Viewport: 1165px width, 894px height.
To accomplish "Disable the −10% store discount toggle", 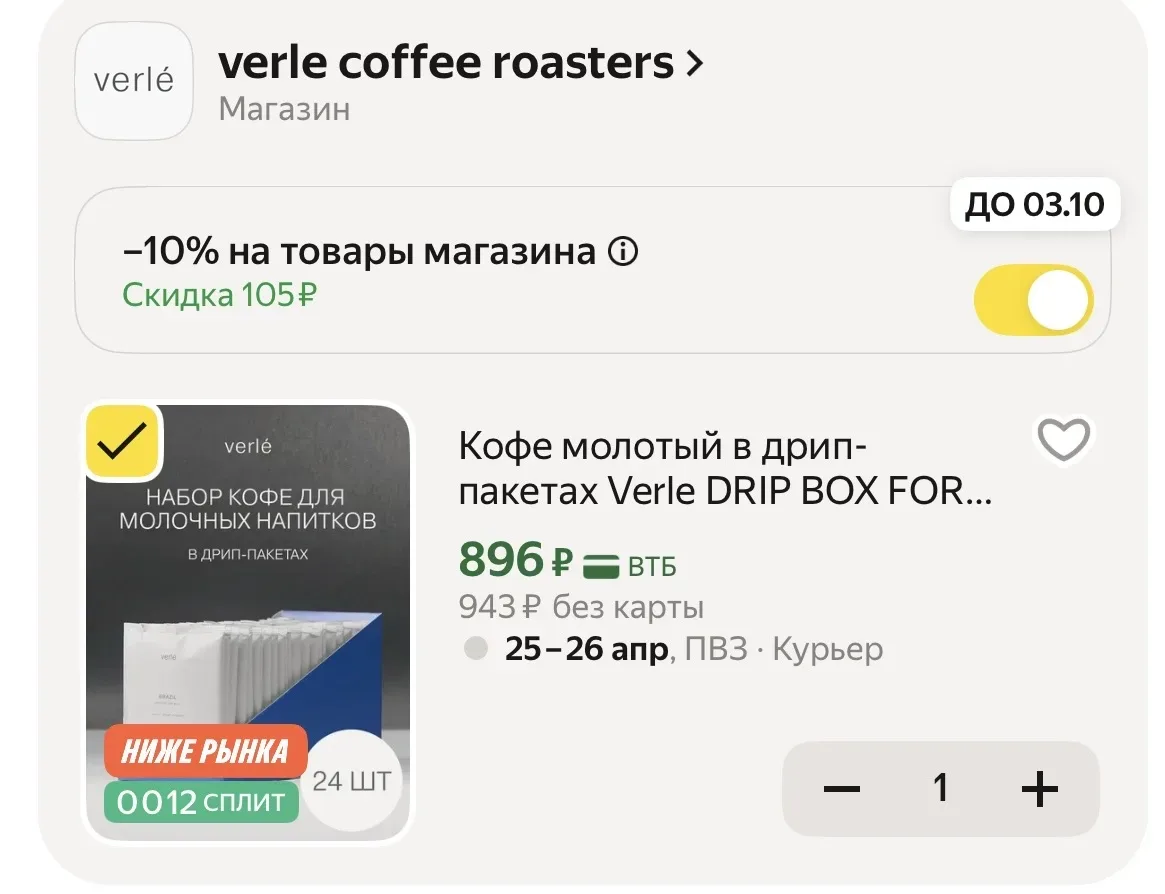I will pyautogui.click(x=1034, y=300).
